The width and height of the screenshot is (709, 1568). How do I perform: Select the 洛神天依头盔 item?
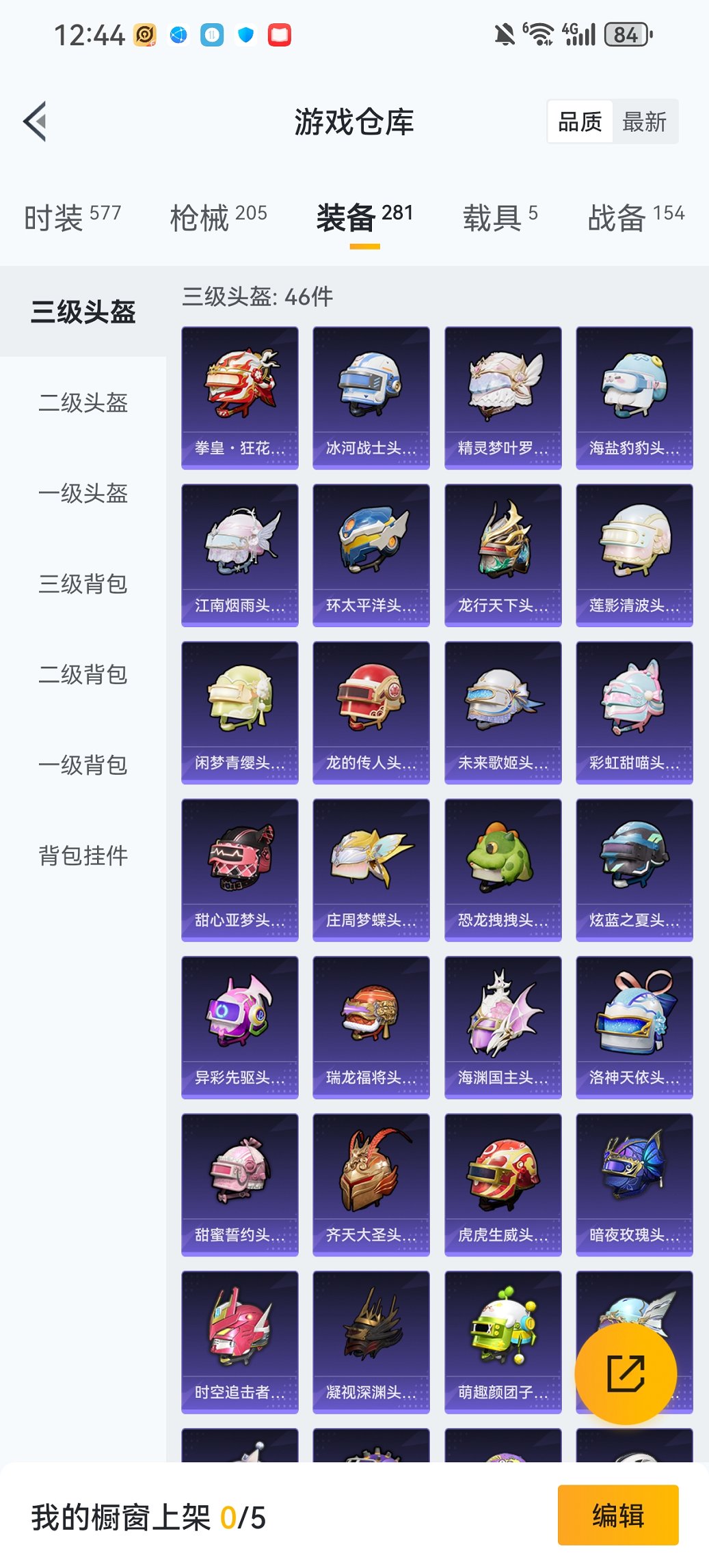633,1025
